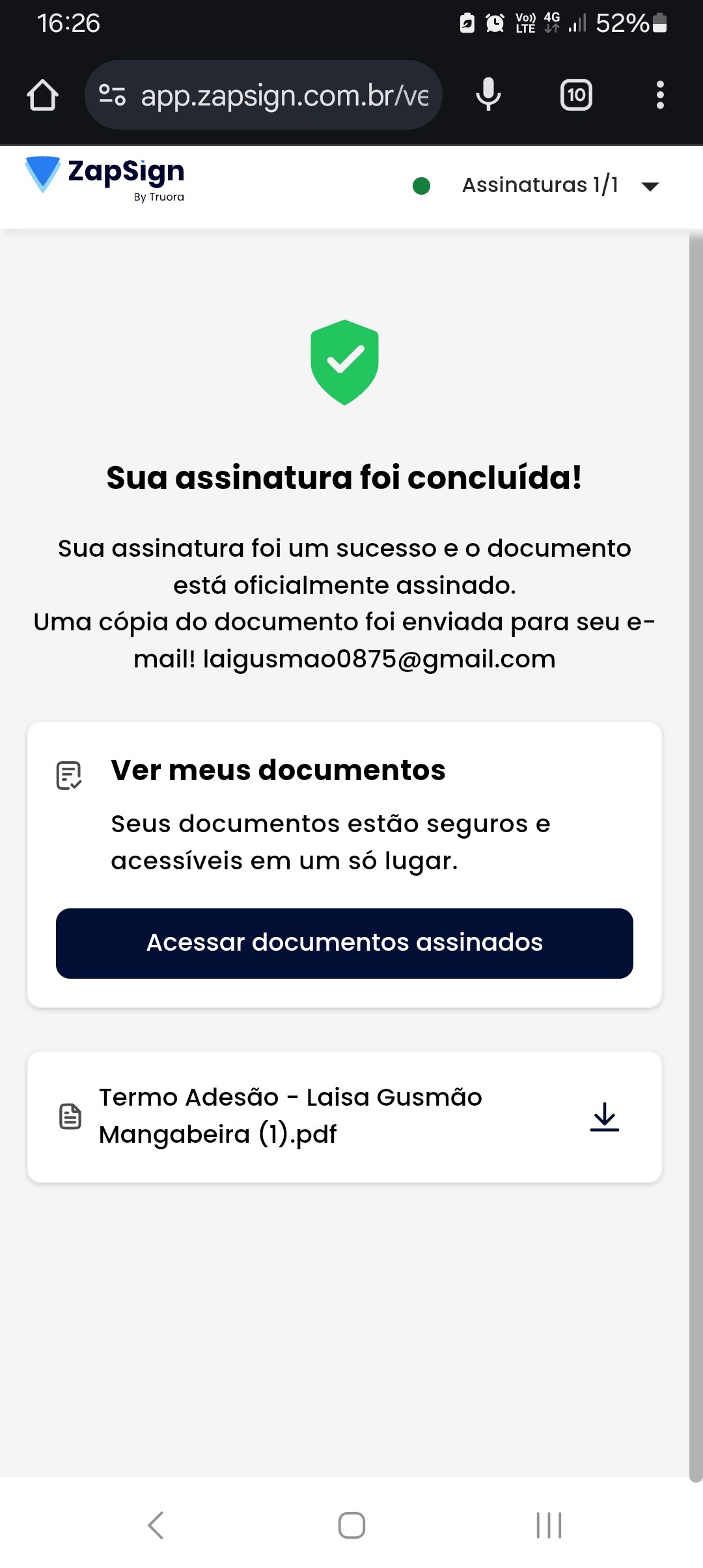Tap the microphone voice search icon

[488, 95]
